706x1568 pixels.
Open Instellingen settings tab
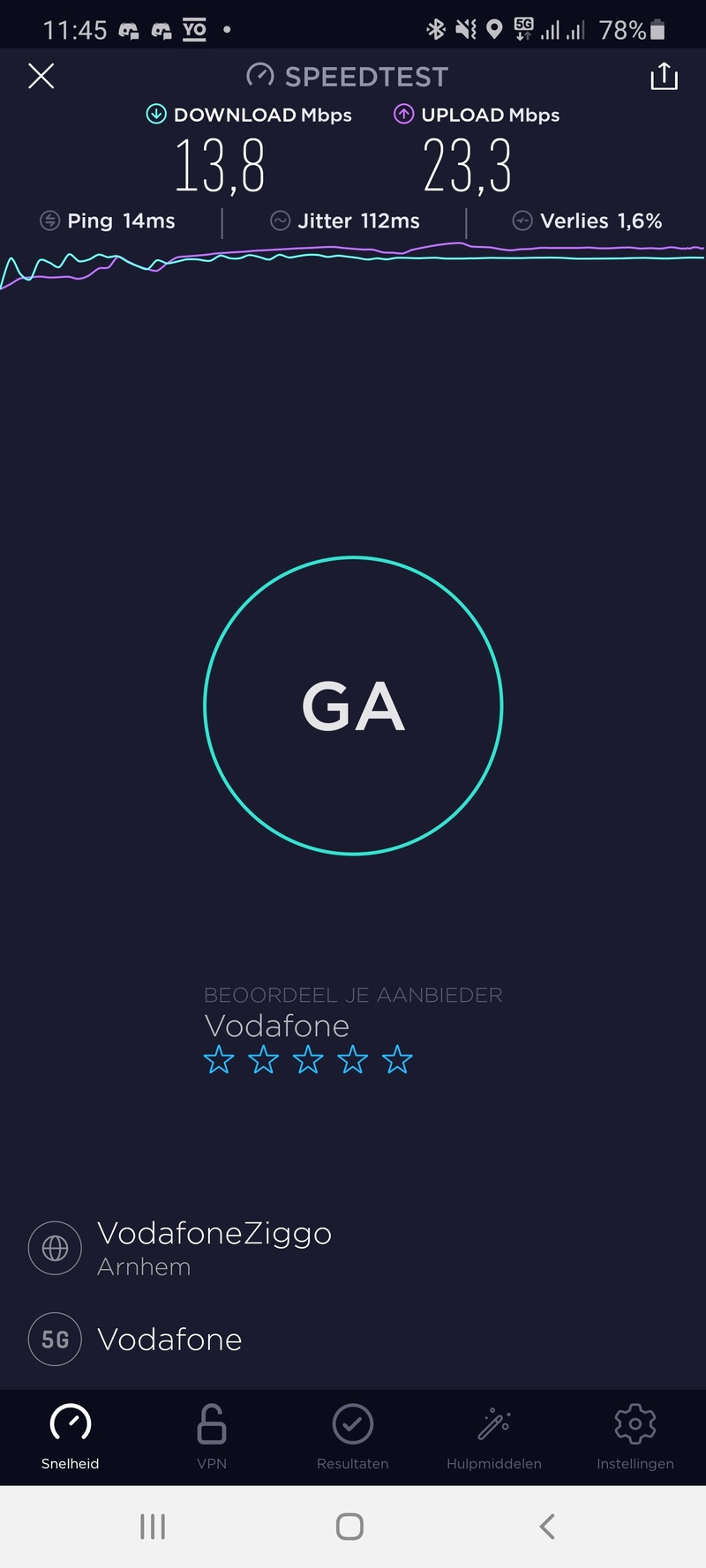click(x=635, y=1436)
